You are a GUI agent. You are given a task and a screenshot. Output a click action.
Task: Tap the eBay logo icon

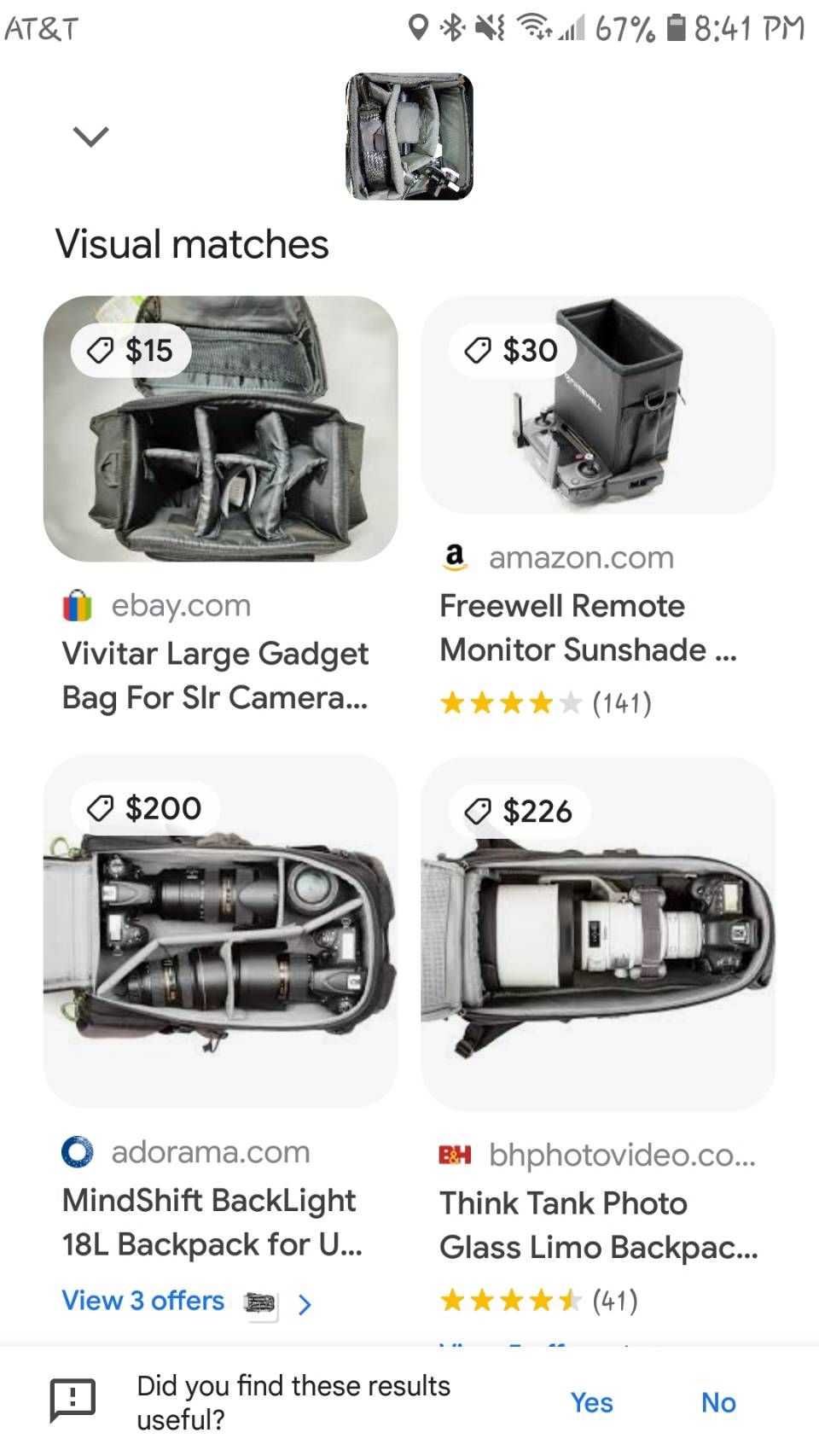pos(78,605)
